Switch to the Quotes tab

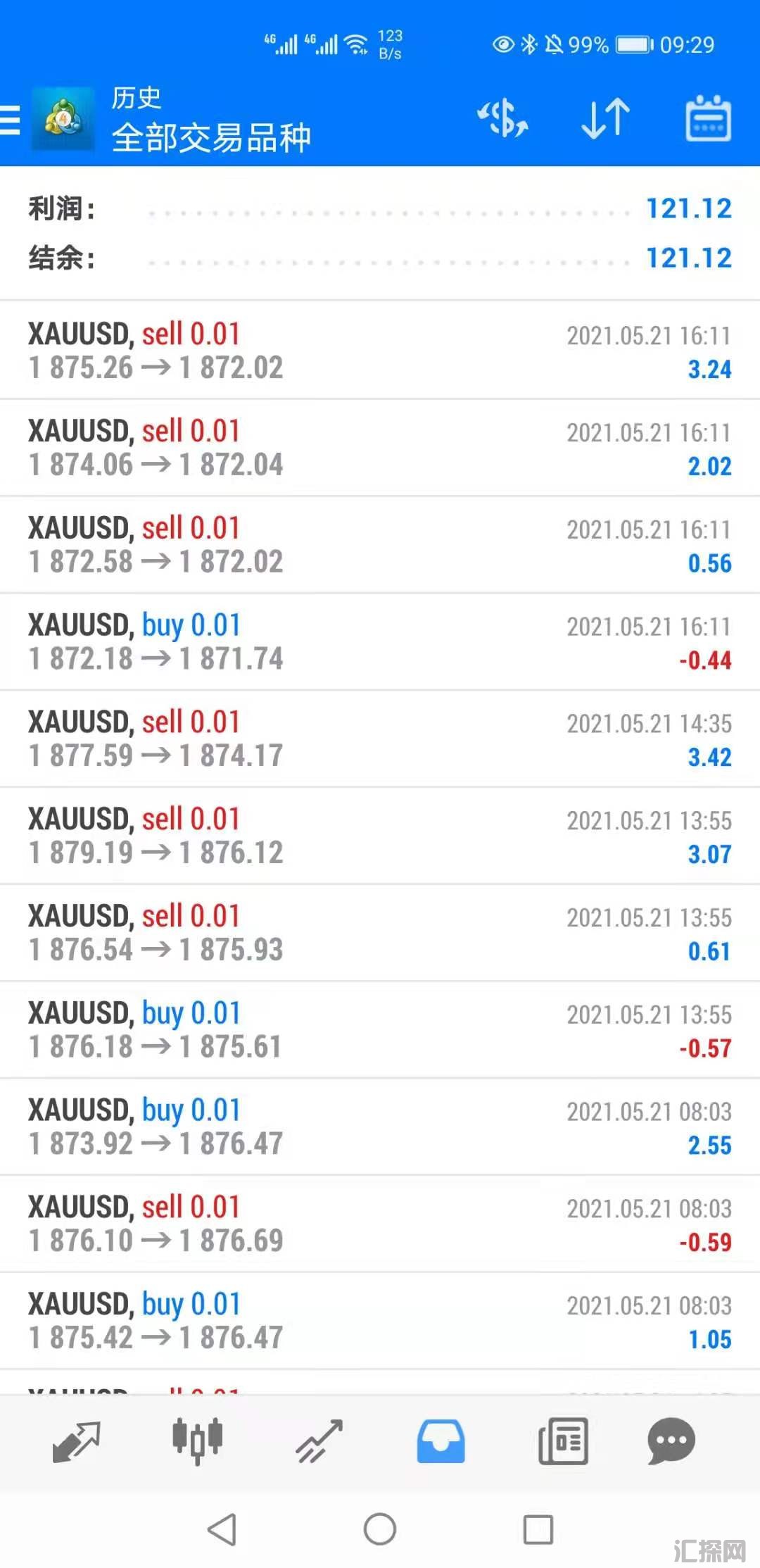pyautogui.click(x=77, y=1441)
